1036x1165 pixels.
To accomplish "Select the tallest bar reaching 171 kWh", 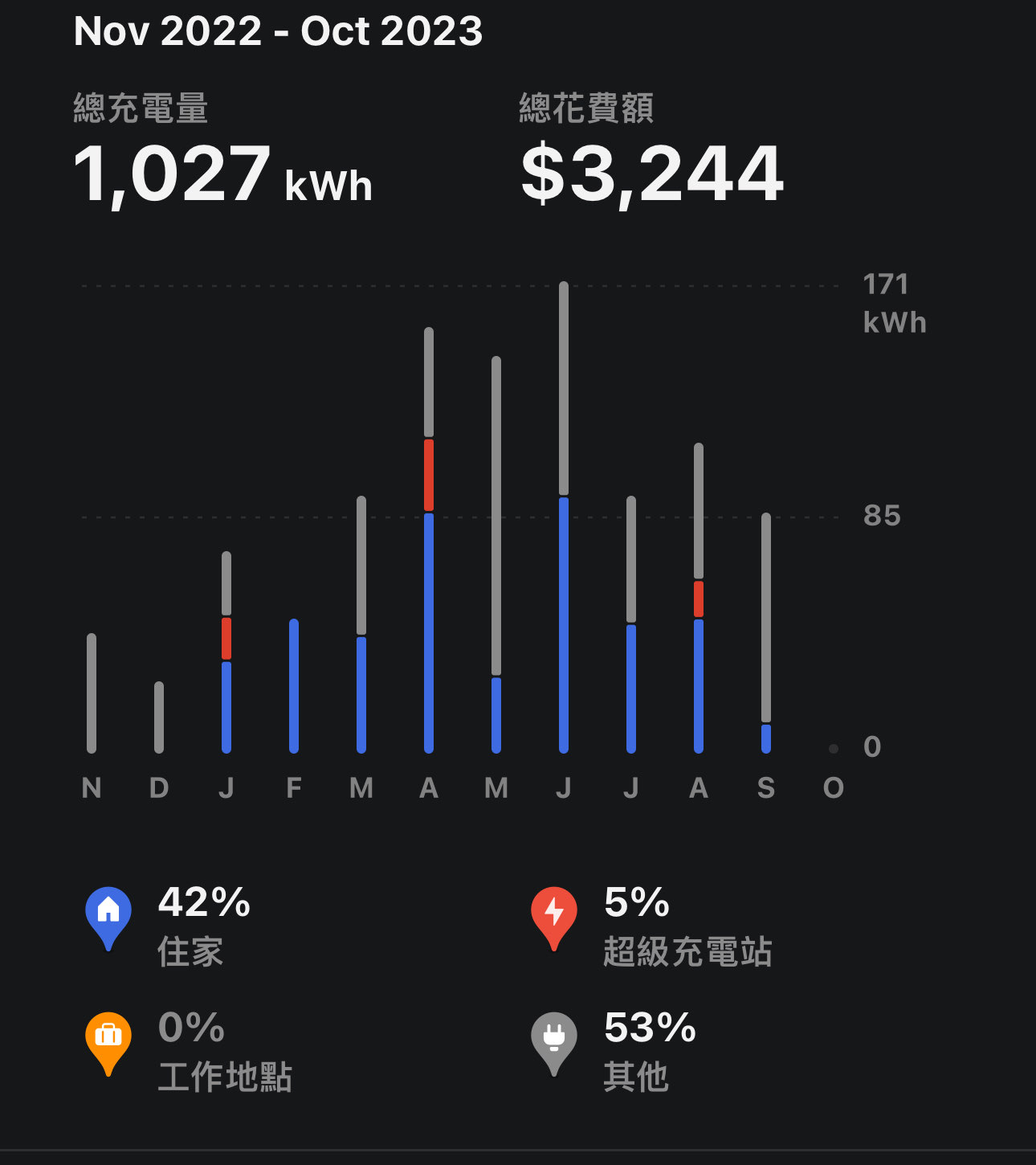I will (564, 517).
